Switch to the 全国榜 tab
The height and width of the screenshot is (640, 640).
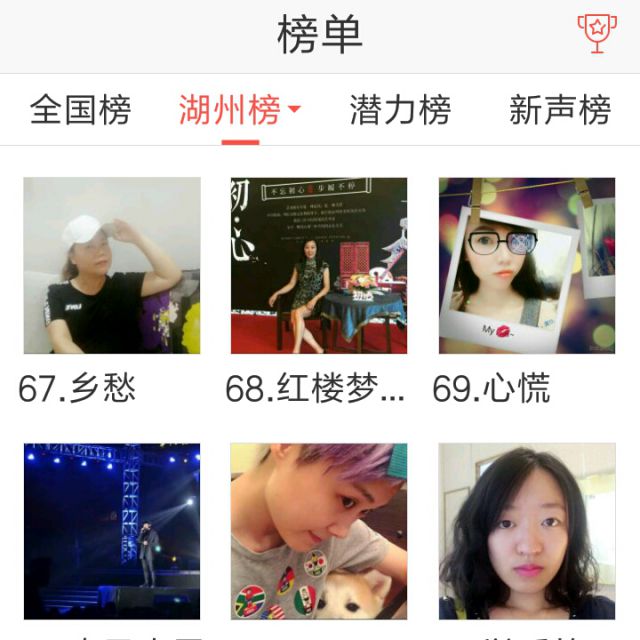click(80, 109)
